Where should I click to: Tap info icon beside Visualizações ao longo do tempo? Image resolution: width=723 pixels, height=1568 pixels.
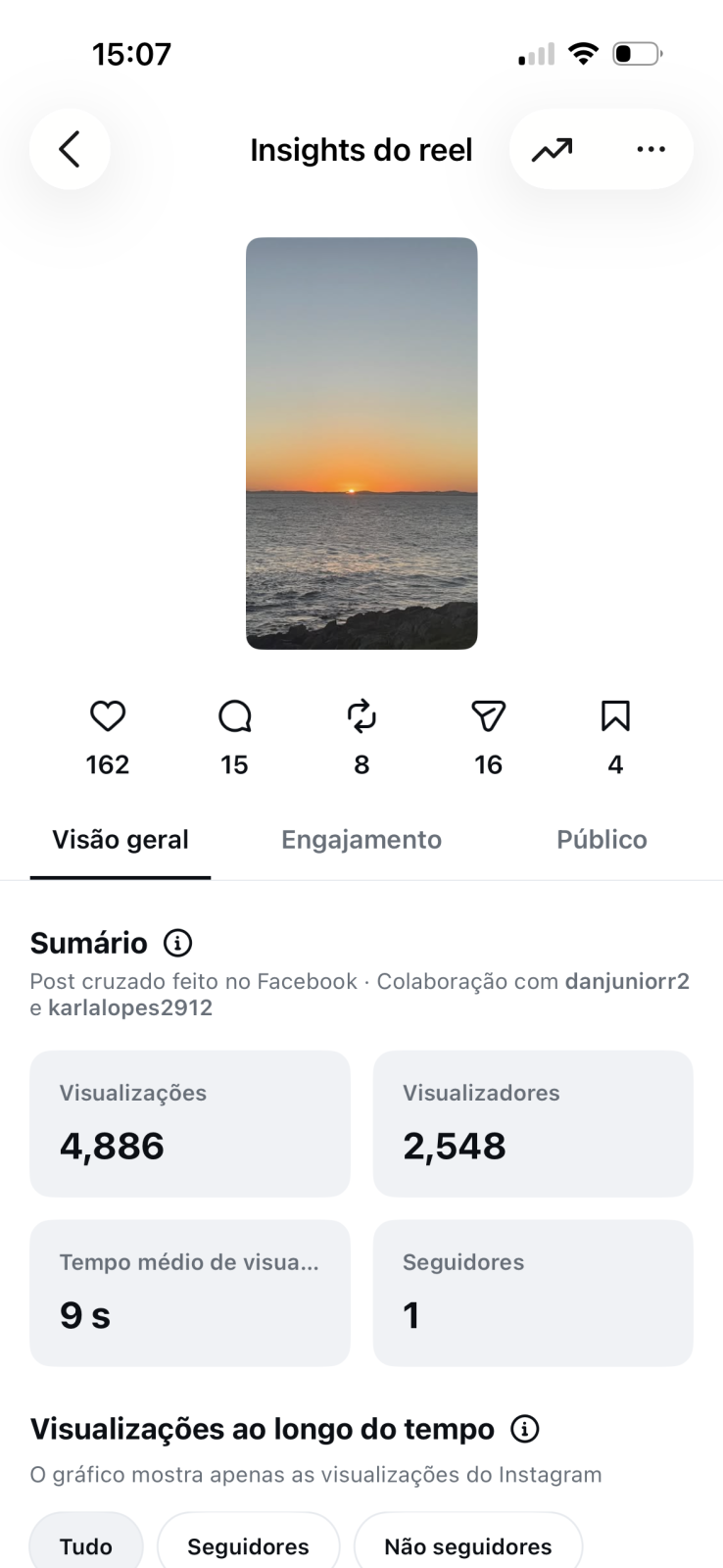point(525,1429)
